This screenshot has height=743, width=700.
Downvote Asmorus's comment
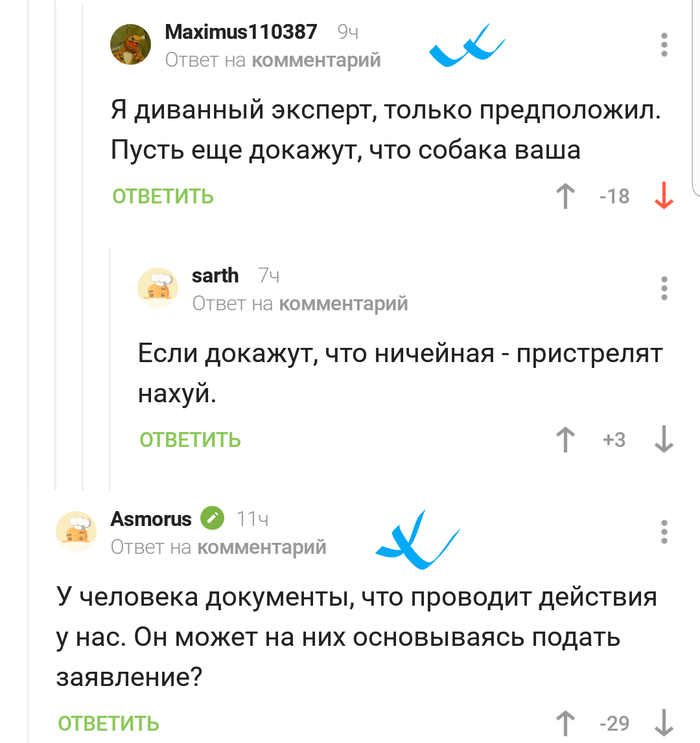663,723
